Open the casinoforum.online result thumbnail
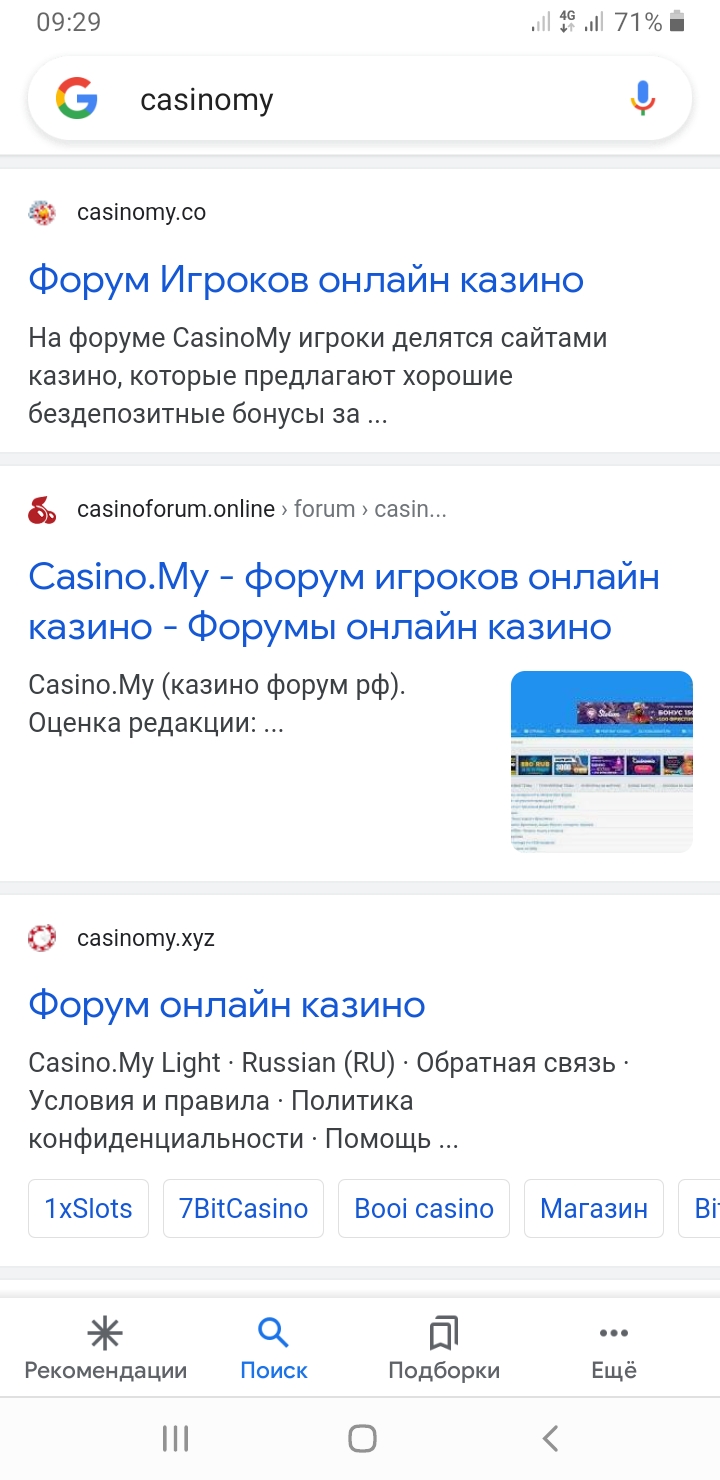The height and width of the screenshot is (1480, 720). click(x=601, y=761)
